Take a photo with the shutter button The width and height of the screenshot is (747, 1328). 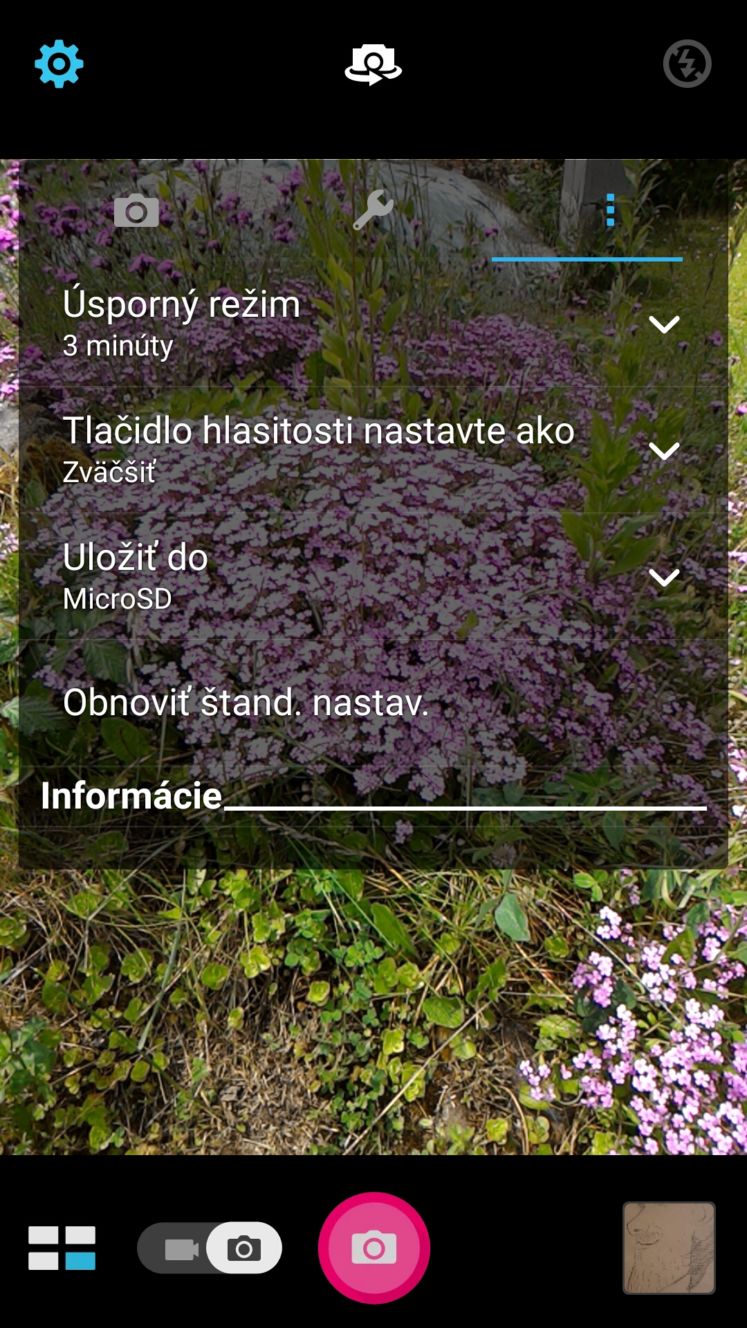[x=374, y=1248]
